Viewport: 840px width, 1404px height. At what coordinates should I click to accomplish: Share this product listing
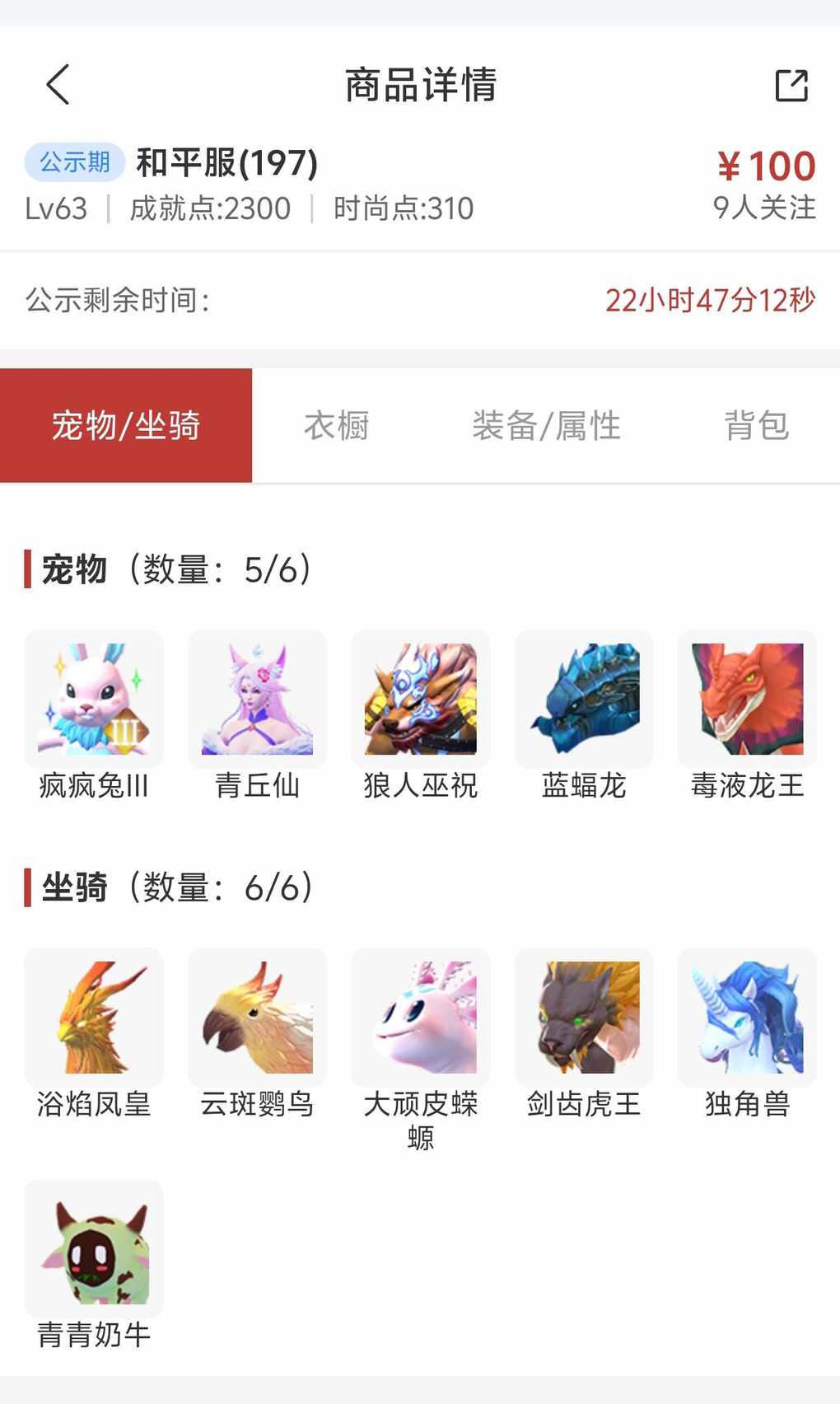(x=791, y=86)
